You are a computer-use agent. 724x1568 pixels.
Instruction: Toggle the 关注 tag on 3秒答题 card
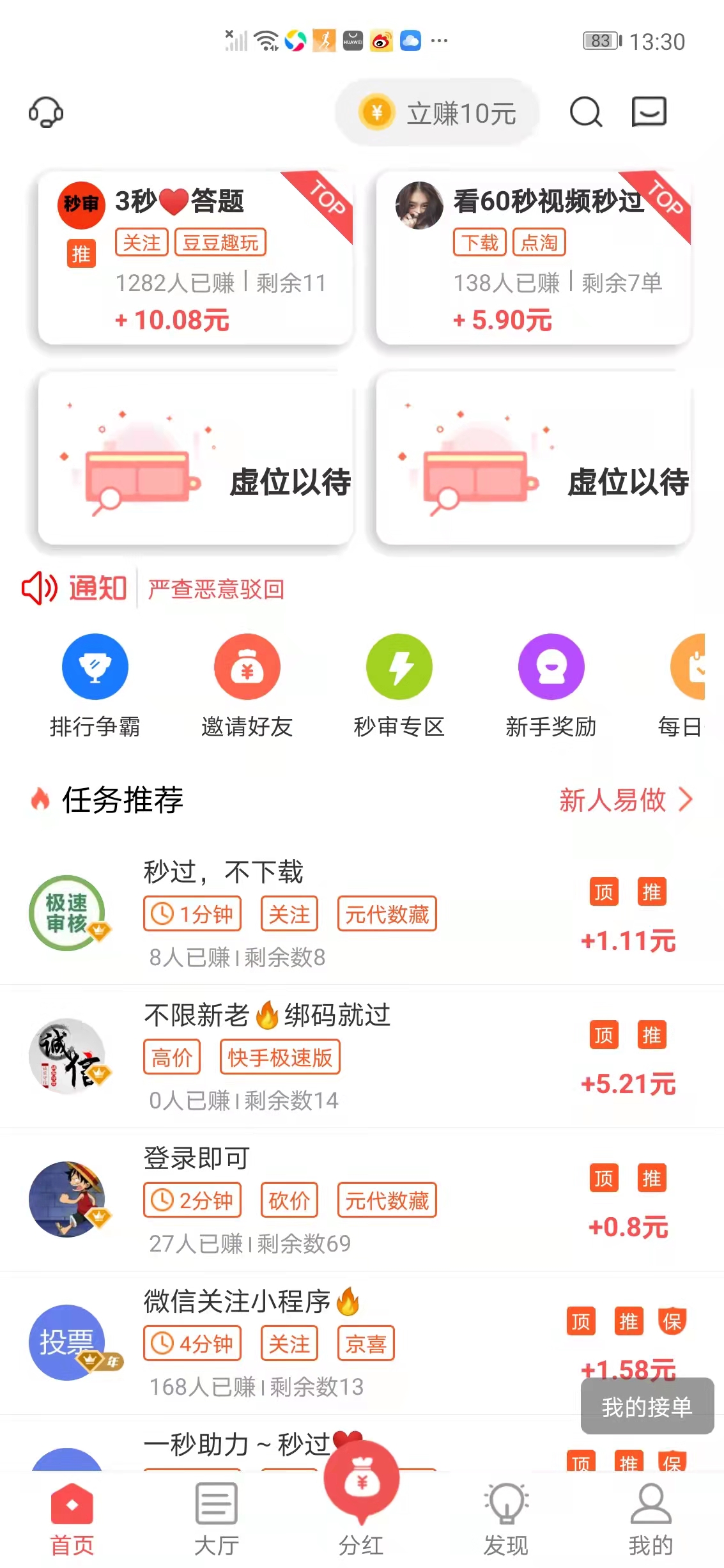pyautogui.click(x=142, y=242)
